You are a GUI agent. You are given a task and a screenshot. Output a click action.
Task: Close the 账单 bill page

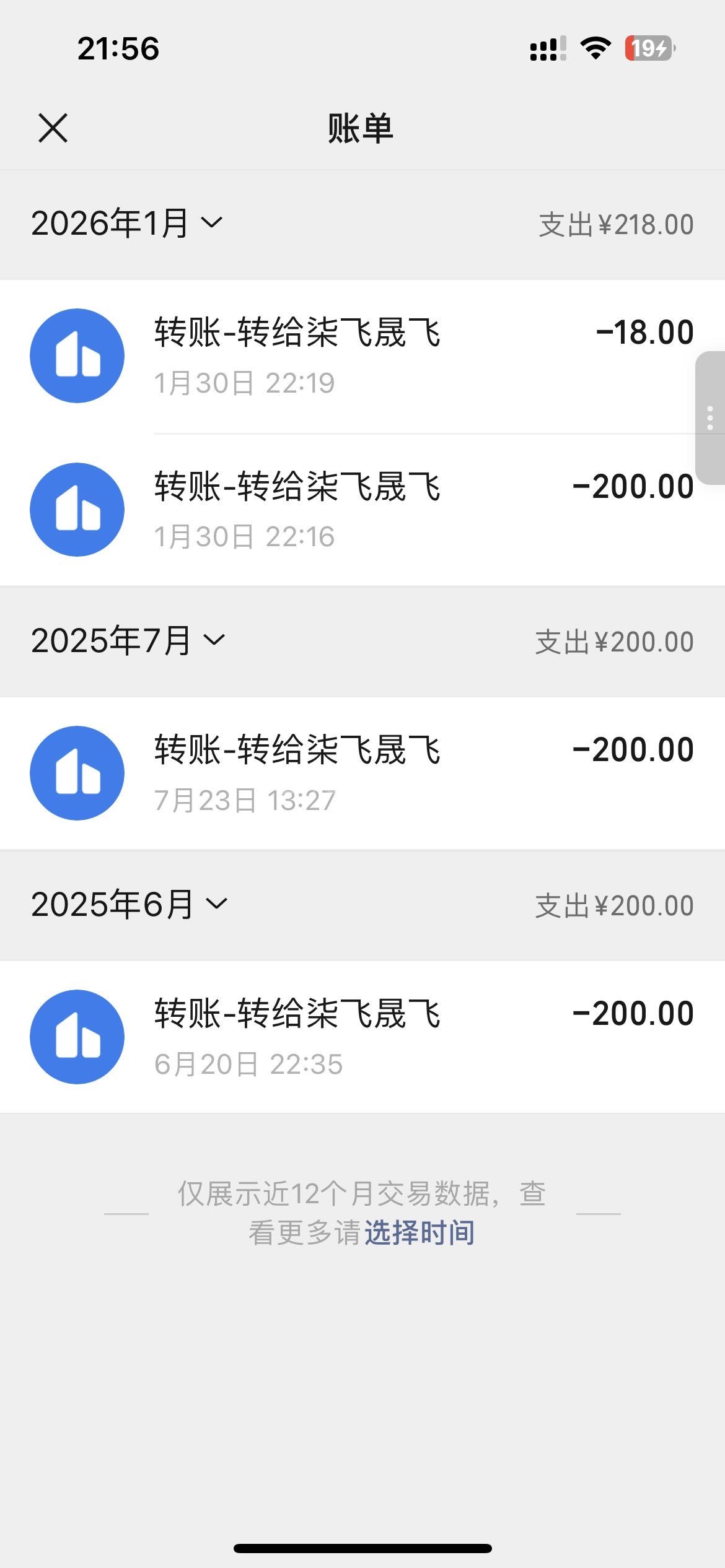[x=53, y=128]
